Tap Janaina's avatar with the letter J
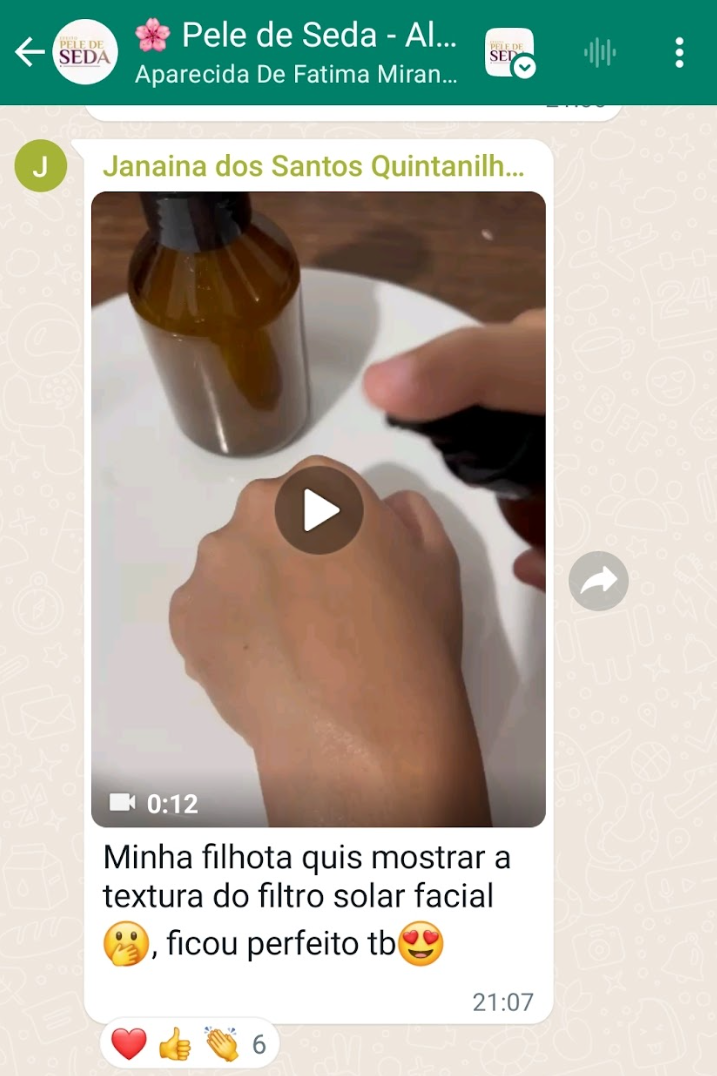This screenshot has width=717, height=1076. pos(40,166)
